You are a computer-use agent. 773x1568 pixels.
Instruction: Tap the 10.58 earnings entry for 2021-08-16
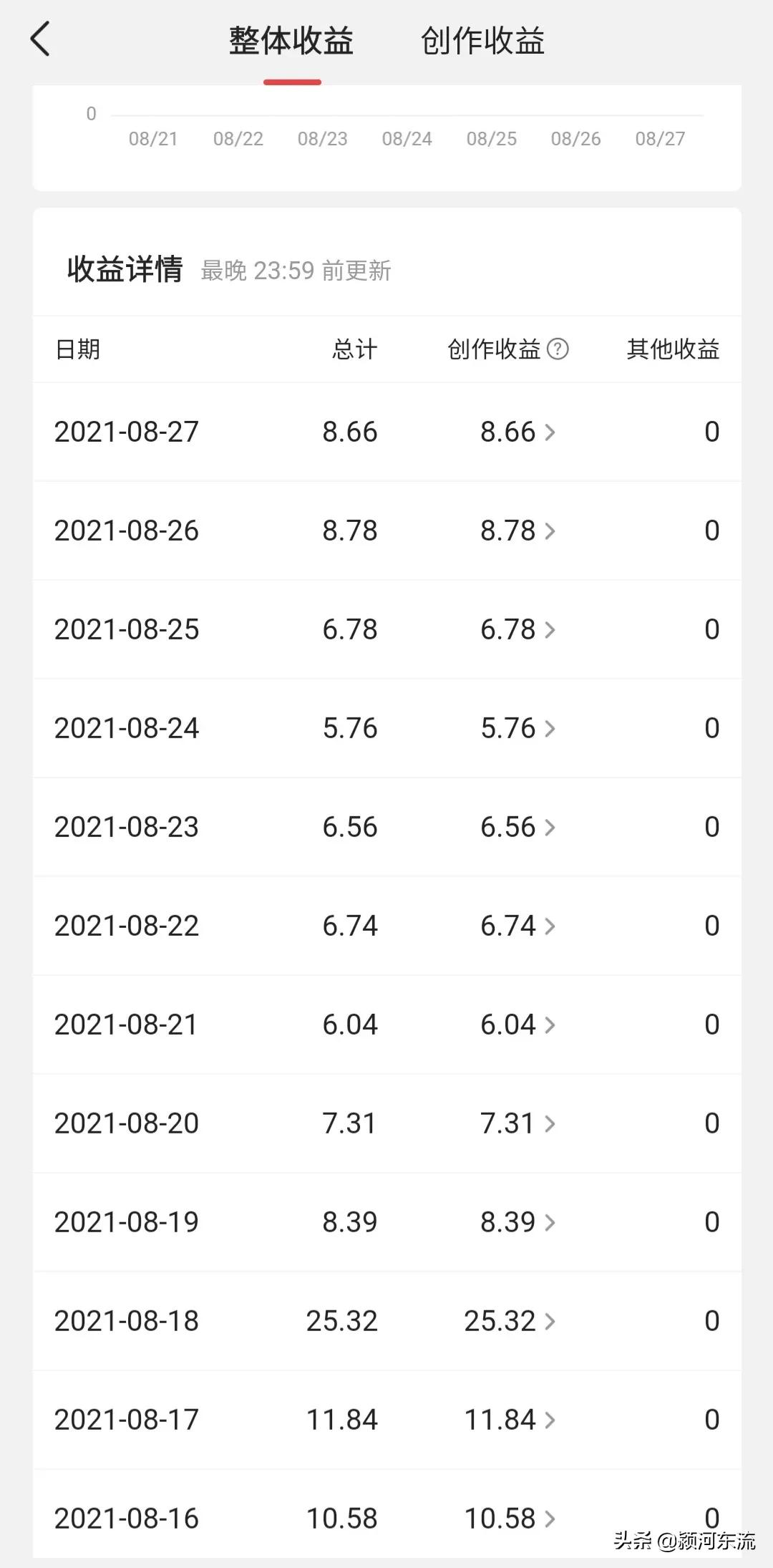pyautogui.click(x=510, y=1519)
